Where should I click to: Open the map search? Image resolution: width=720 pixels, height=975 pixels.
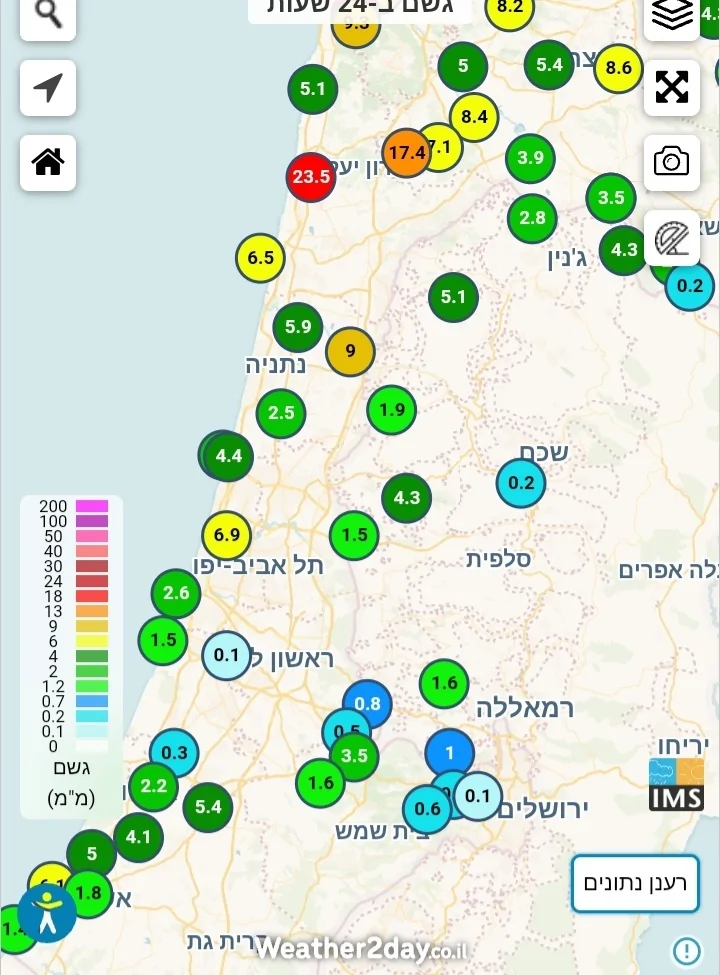(48, 14)
